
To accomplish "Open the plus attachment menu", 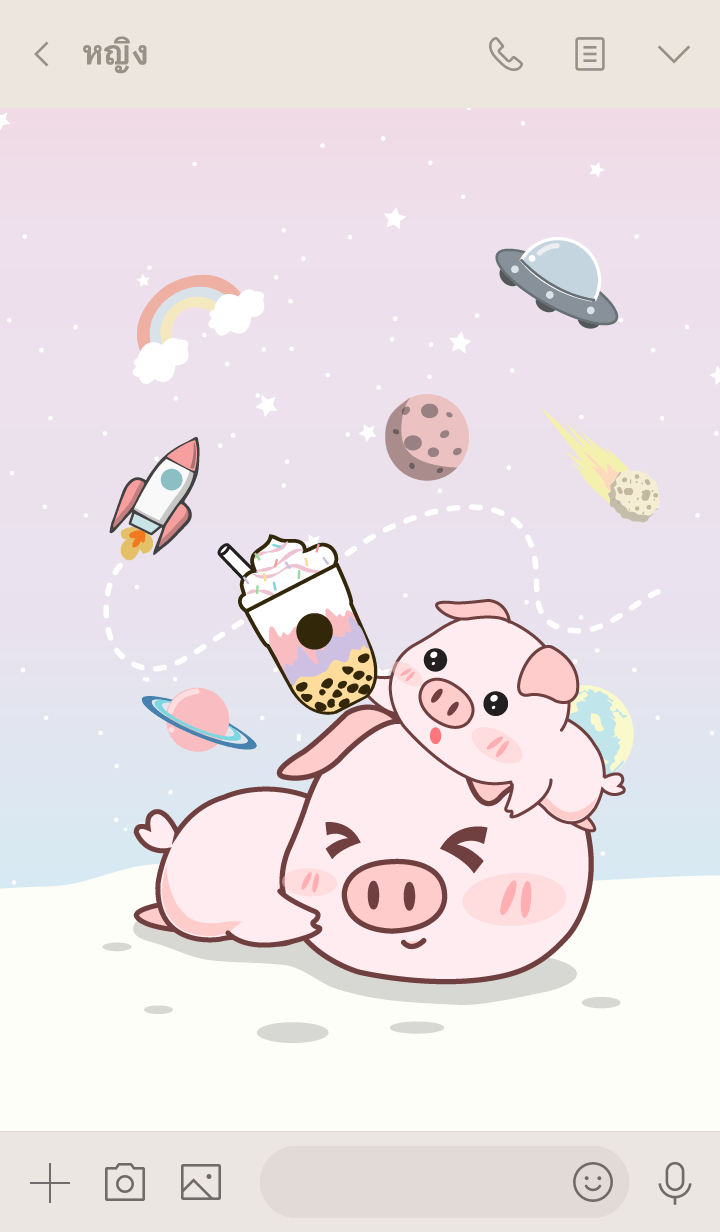I will [x=50, y=1182].
